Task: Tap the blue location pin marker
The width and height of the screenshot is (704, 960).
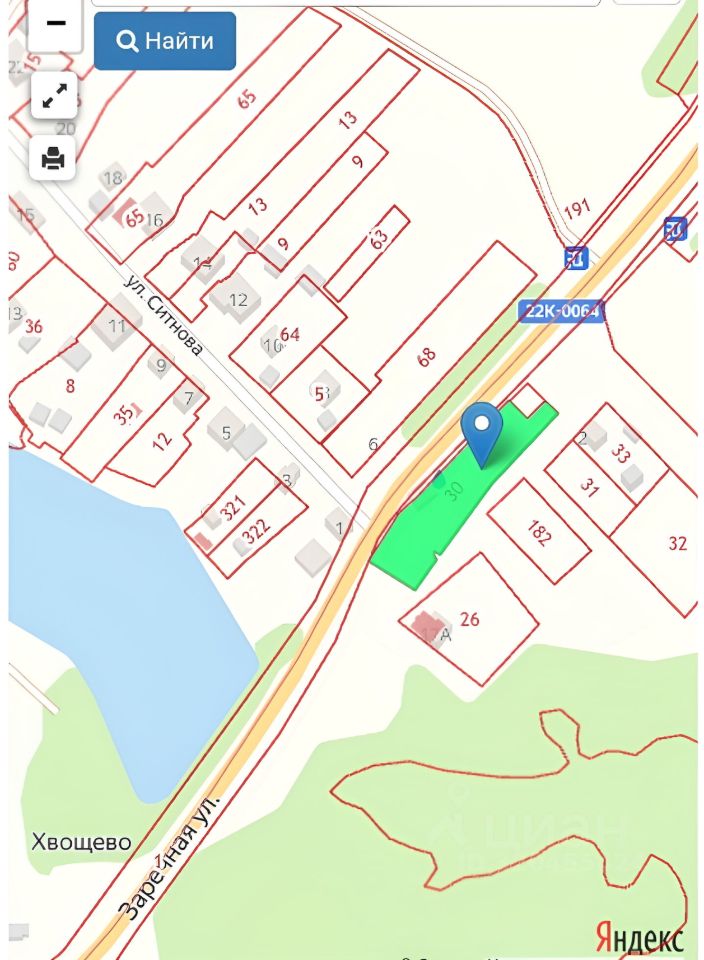Action: [x=482, y=430]
